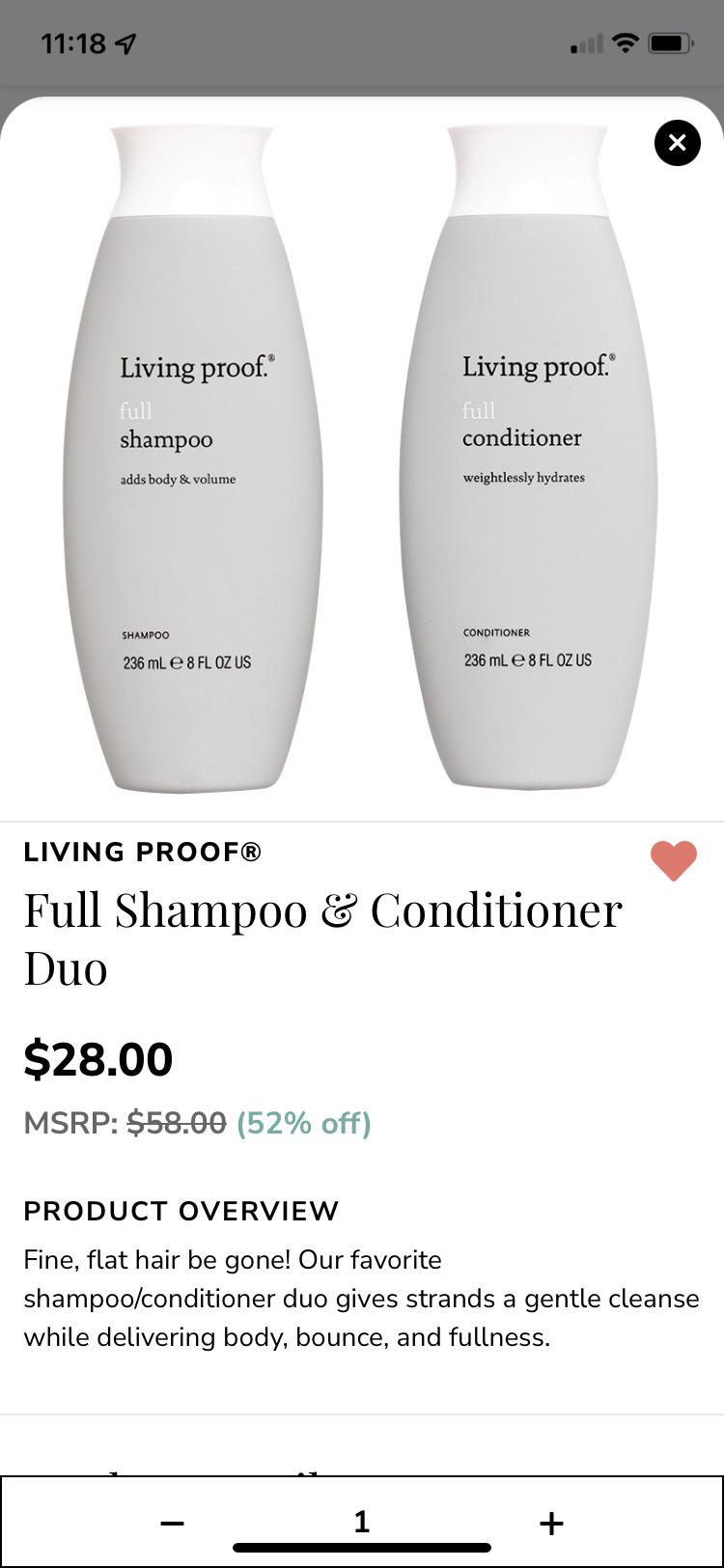This screenshot has width=724, height=1568.
Task: Tap the PRODUCT OVERVIEW heading
Action: coord(181,1211)
